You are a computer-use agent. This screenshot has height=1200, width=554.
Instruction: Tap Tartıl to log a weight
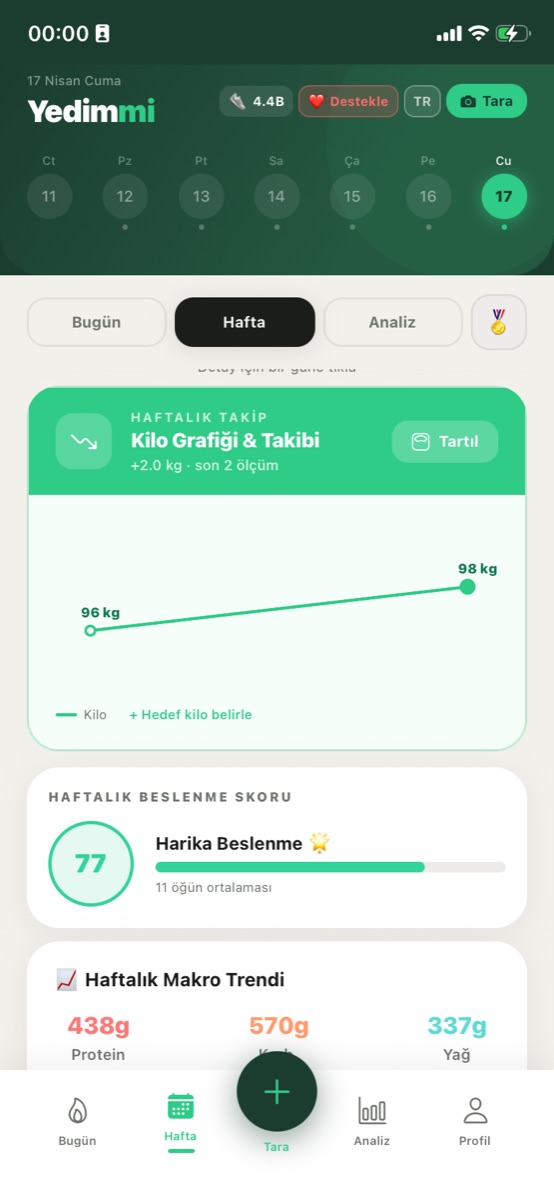(x=445, y=441)
